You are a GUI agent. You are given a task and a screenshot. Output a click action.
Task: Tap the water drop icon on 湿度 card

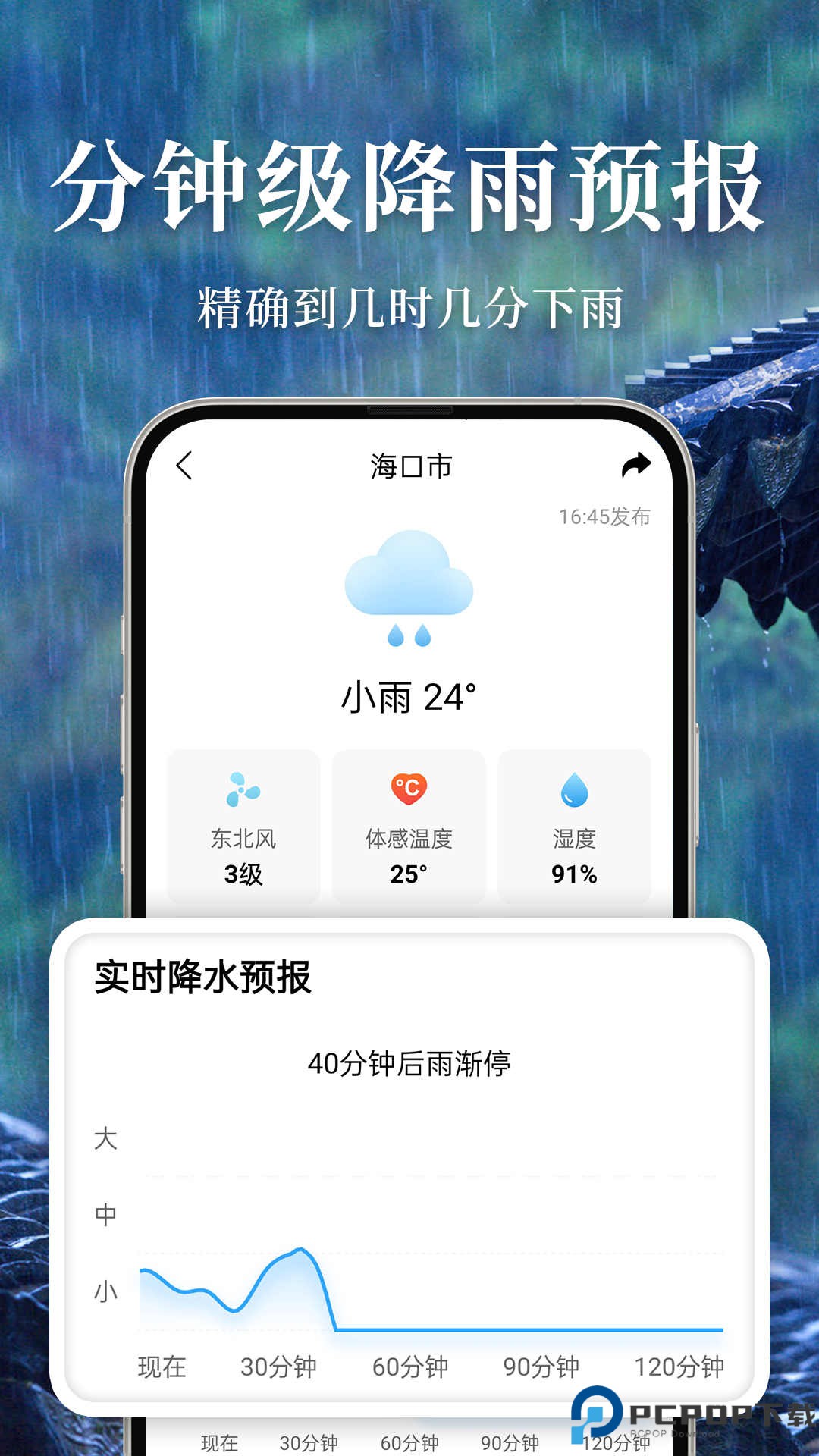[573, 790]
